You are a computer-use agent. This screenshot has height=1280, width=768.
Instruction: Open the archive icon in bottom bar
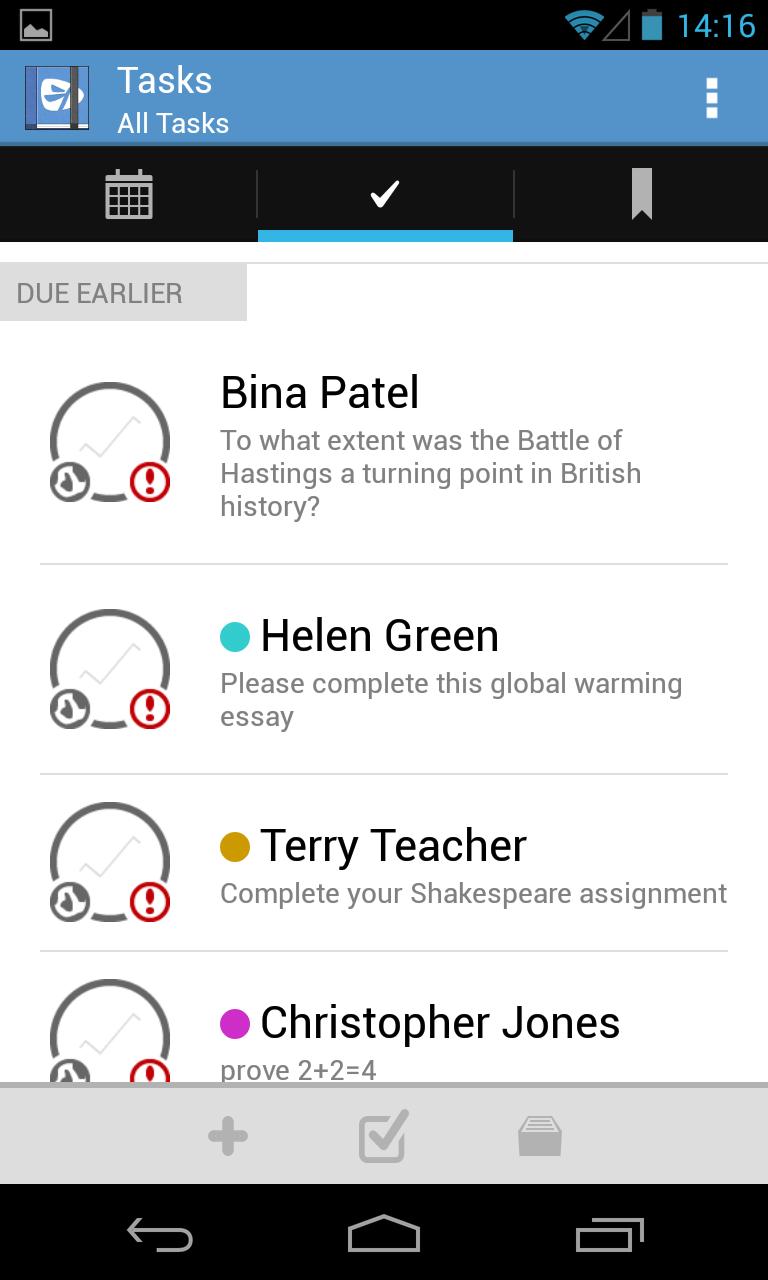pyautogui.click(x=539, y=1135)
